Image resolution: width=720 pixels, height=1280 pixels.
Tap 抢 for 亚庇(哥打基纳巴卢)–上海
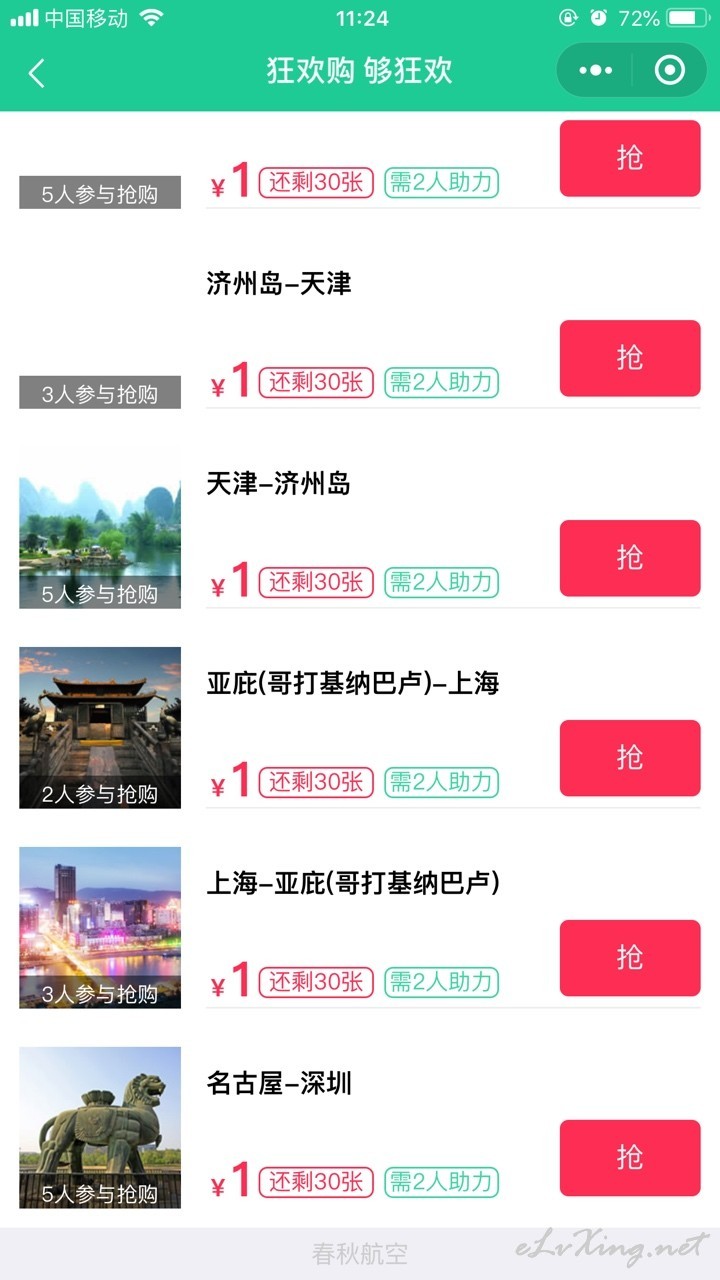[630, 758]
